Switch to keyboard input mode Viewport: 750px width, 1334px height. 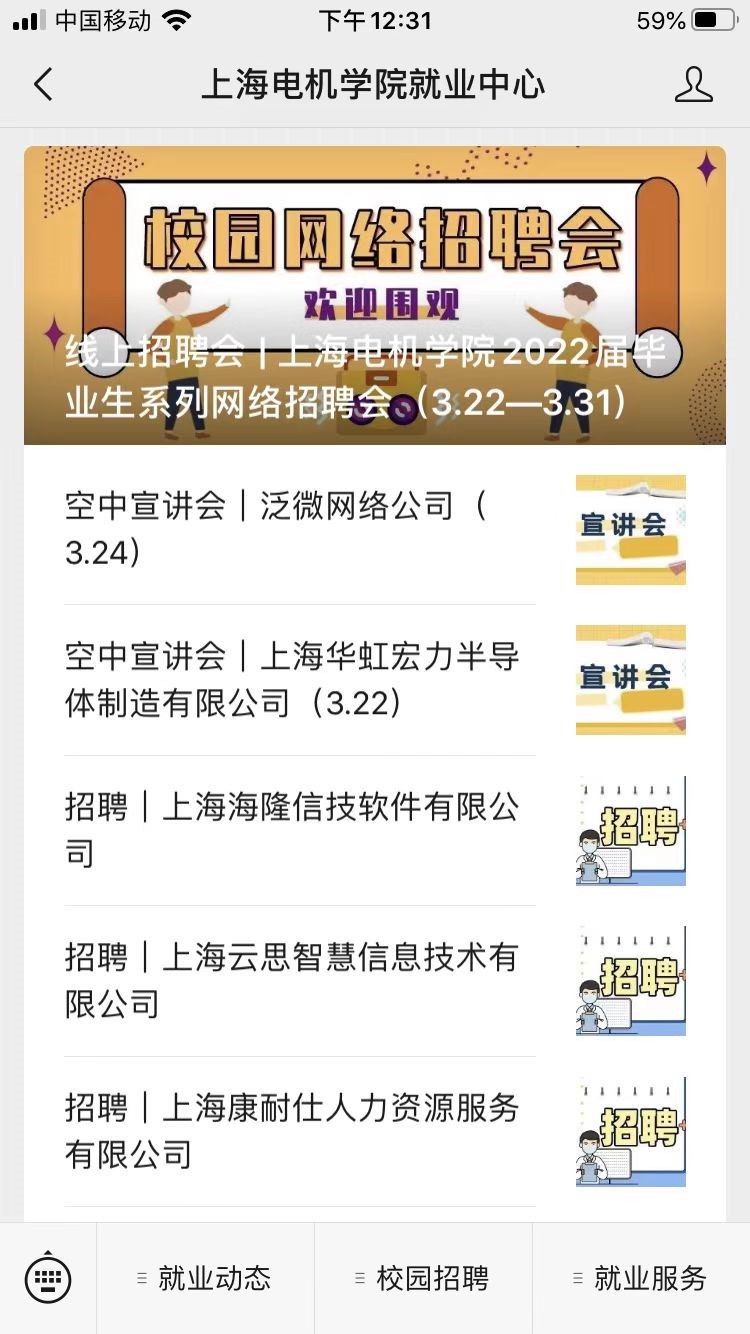click(x=47, y=1277)
